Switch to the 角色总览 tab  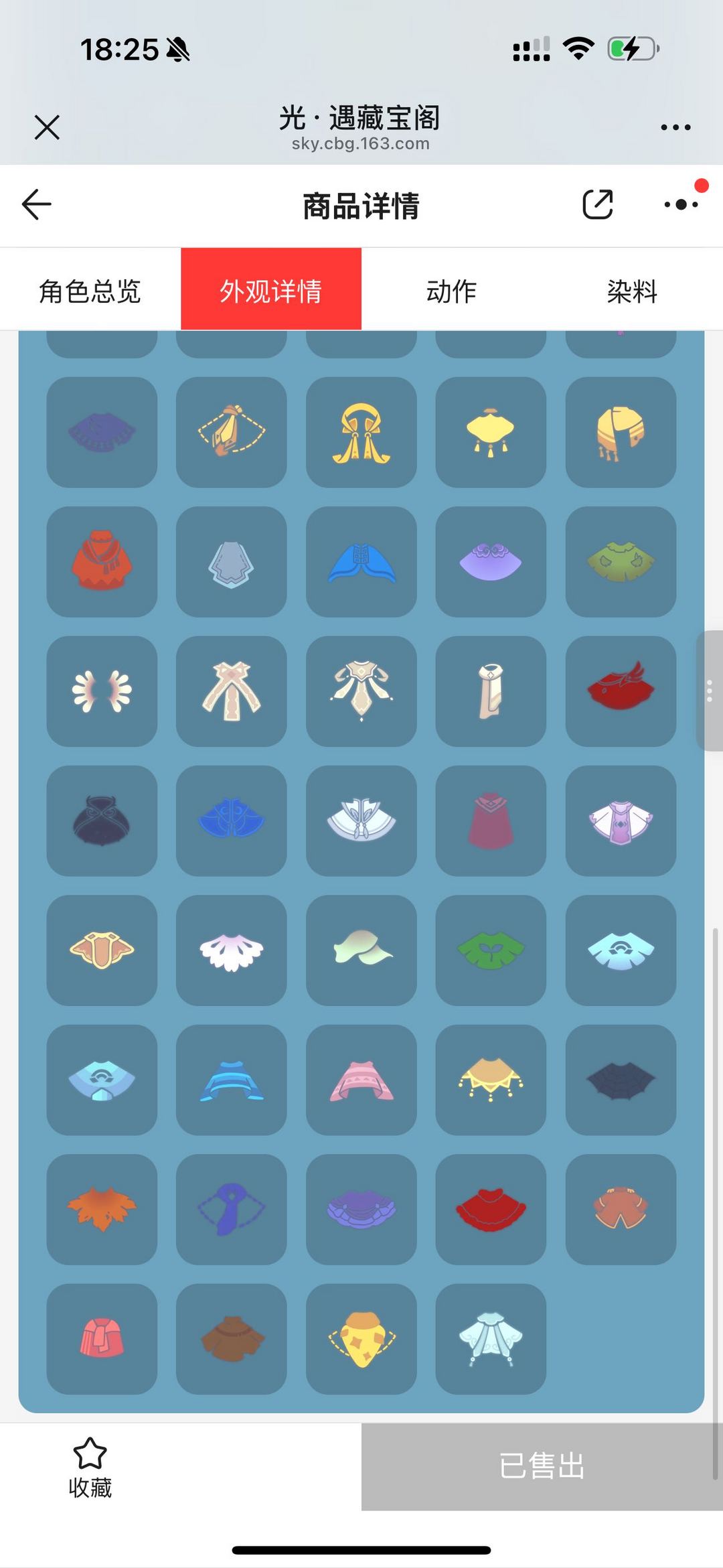pos(90,291)
